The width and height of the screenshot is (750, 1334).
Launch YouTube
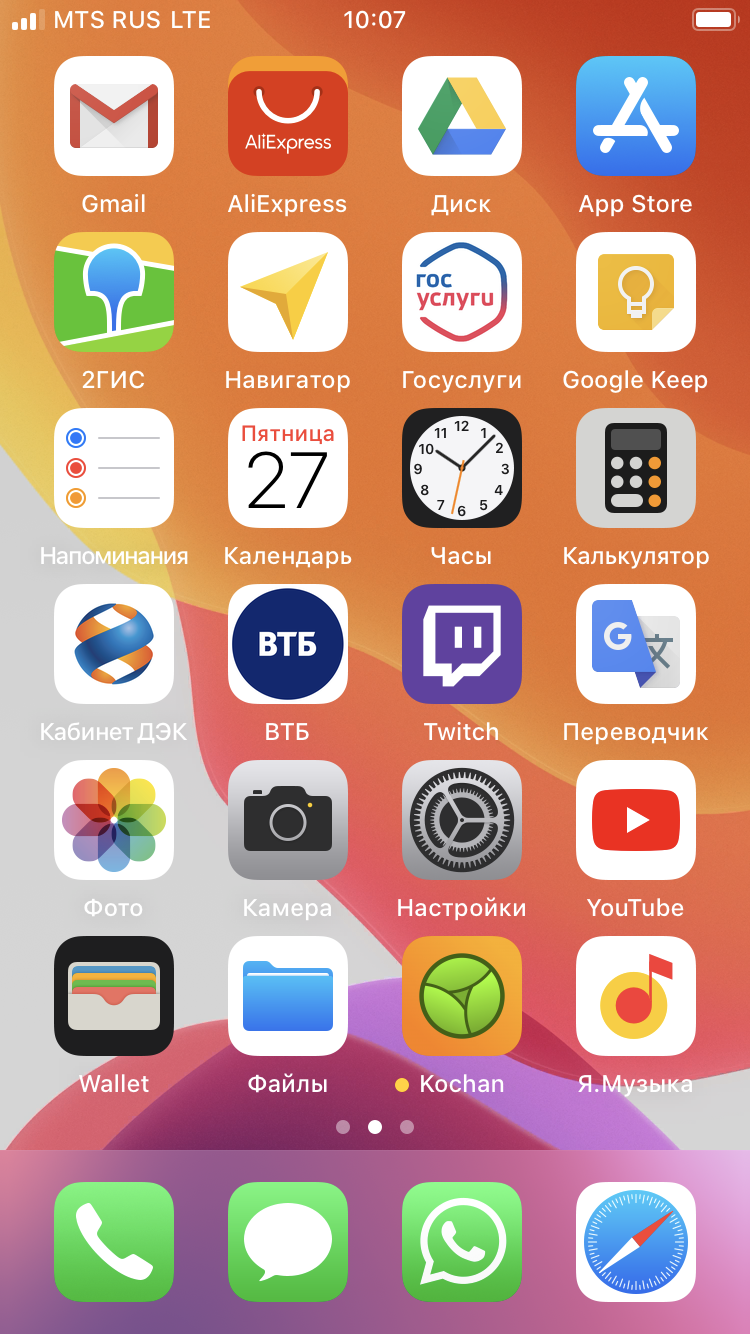click(636, 820)
